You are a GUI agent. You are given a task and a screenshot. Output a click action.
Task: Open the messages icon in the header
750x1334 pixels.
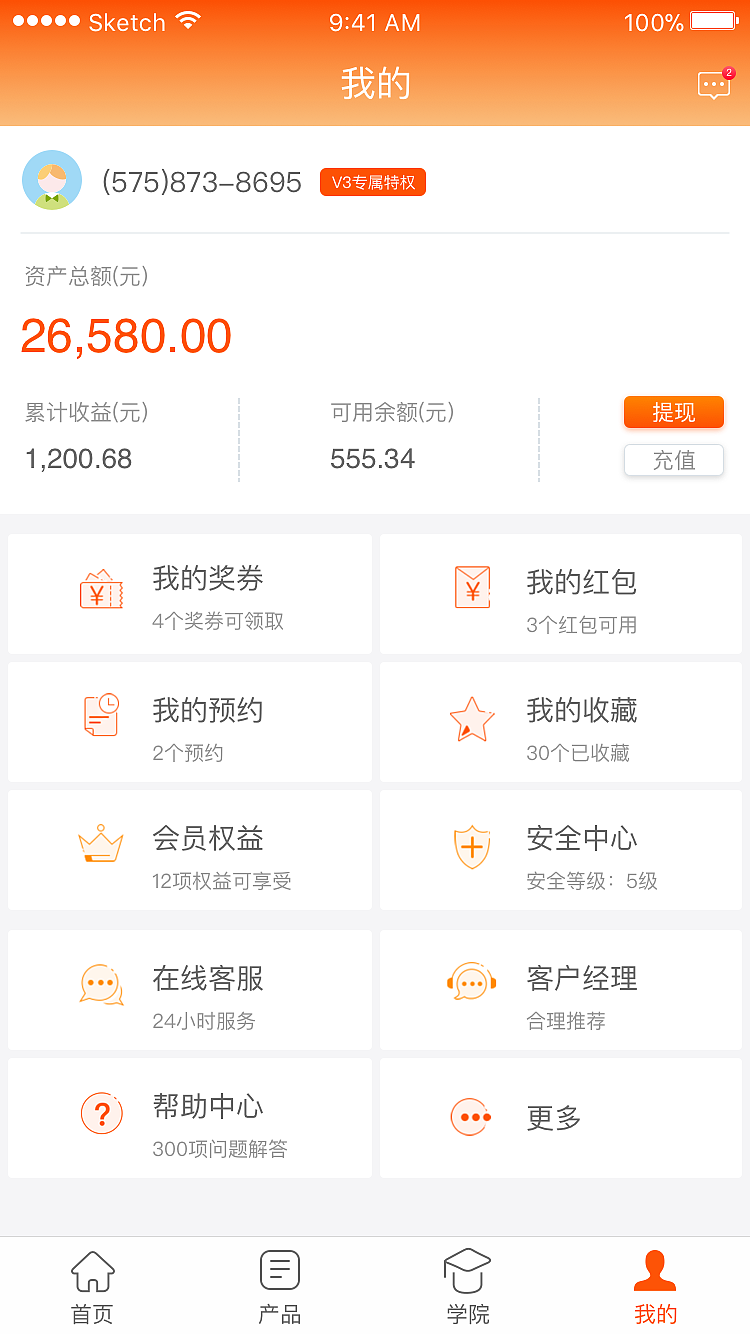[713, 85]
